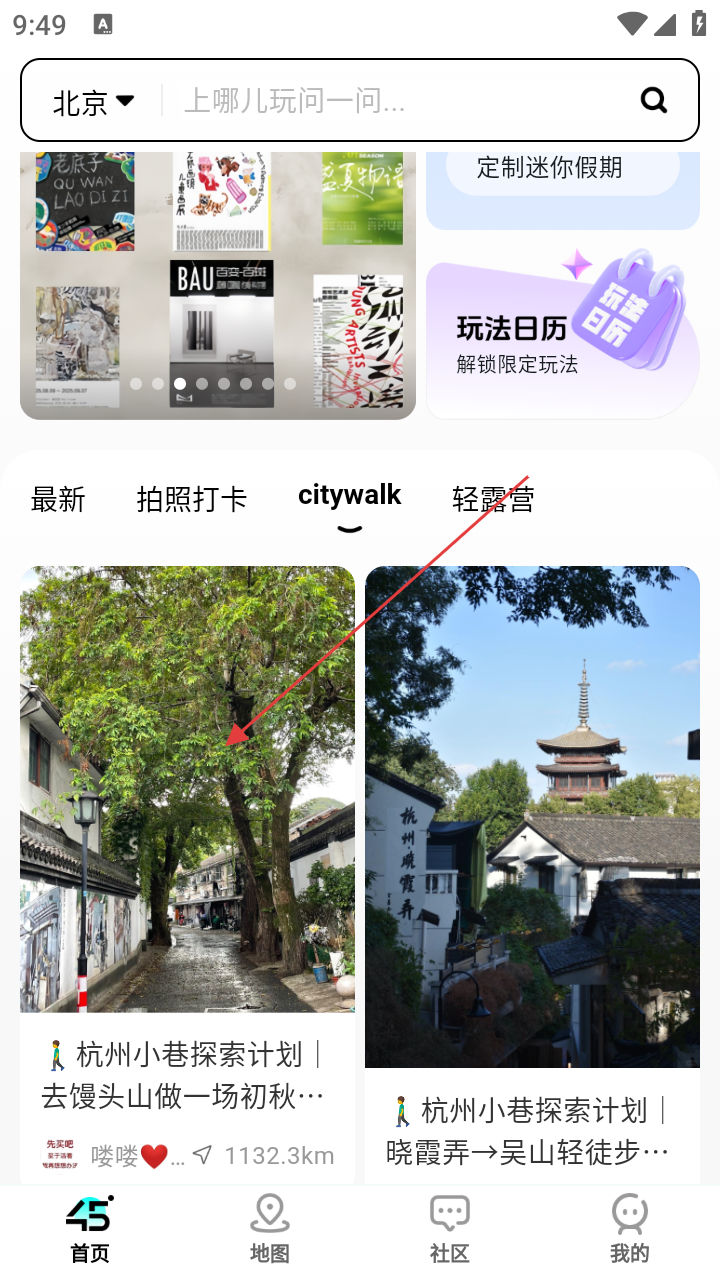Viewport: 720px width, 1280px height.
Task: Open the exhibition posters banner
Action: click(x=218, y=285)
